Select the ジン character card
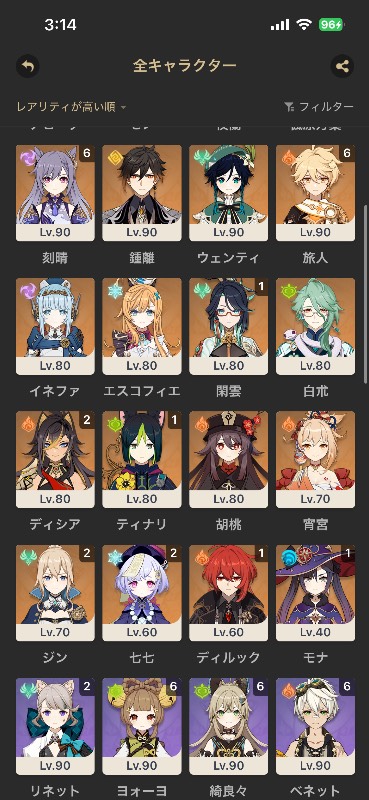Viewport: 369px width, 800px height. pos(55,593)
